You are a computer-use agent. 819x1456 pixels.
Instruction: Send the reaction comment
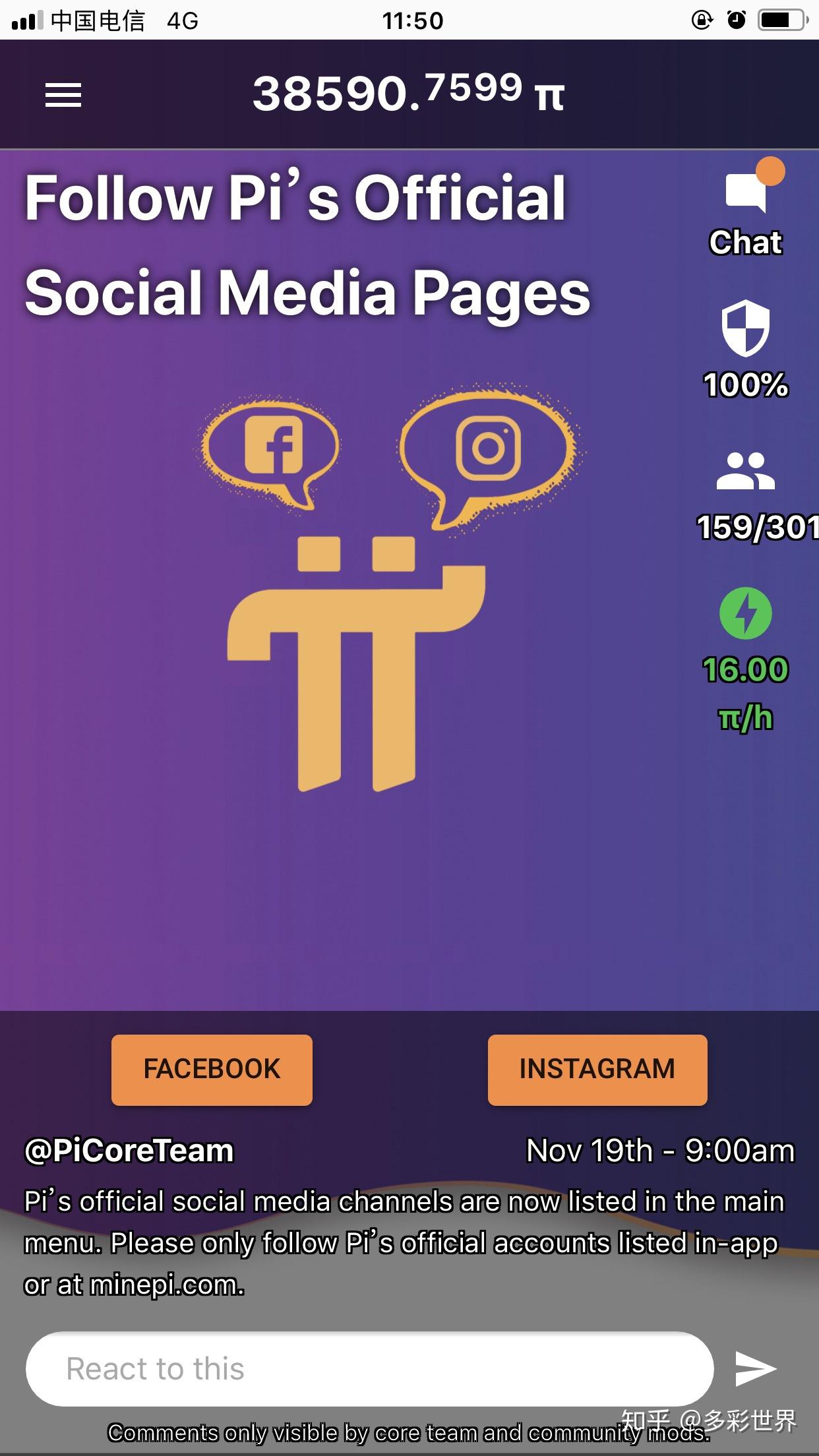[x=756, y=1369]
